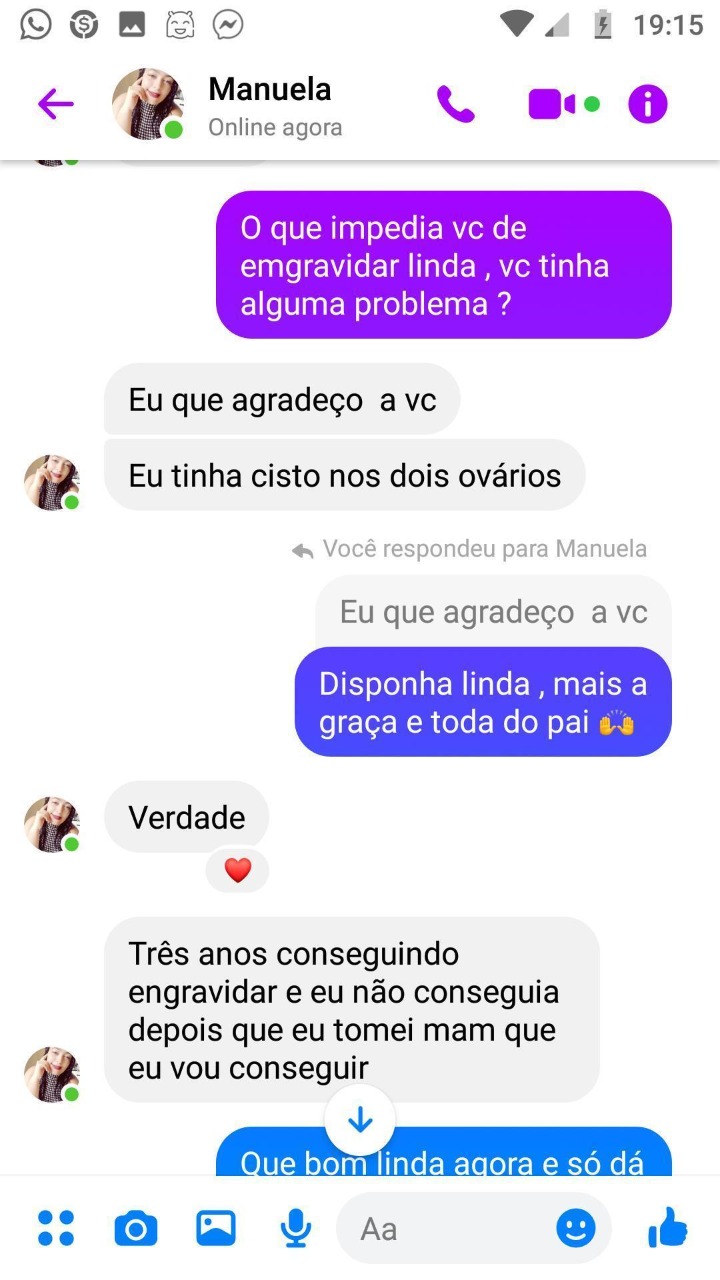Open more actions four-dot menu
The image size is (720, 1280).
point(56,1228)
